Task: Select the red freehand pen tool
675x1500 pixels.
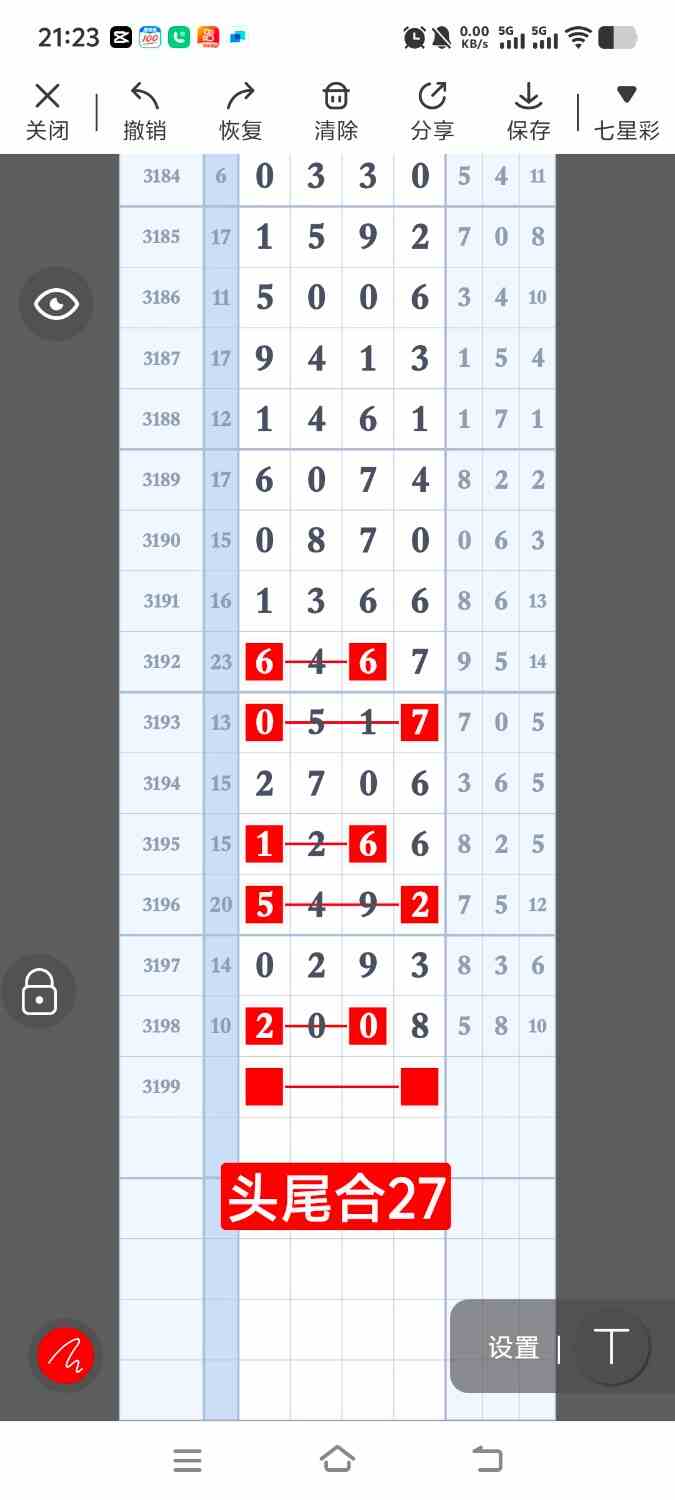Action: pyautogui.click(x=65, y=1356)
